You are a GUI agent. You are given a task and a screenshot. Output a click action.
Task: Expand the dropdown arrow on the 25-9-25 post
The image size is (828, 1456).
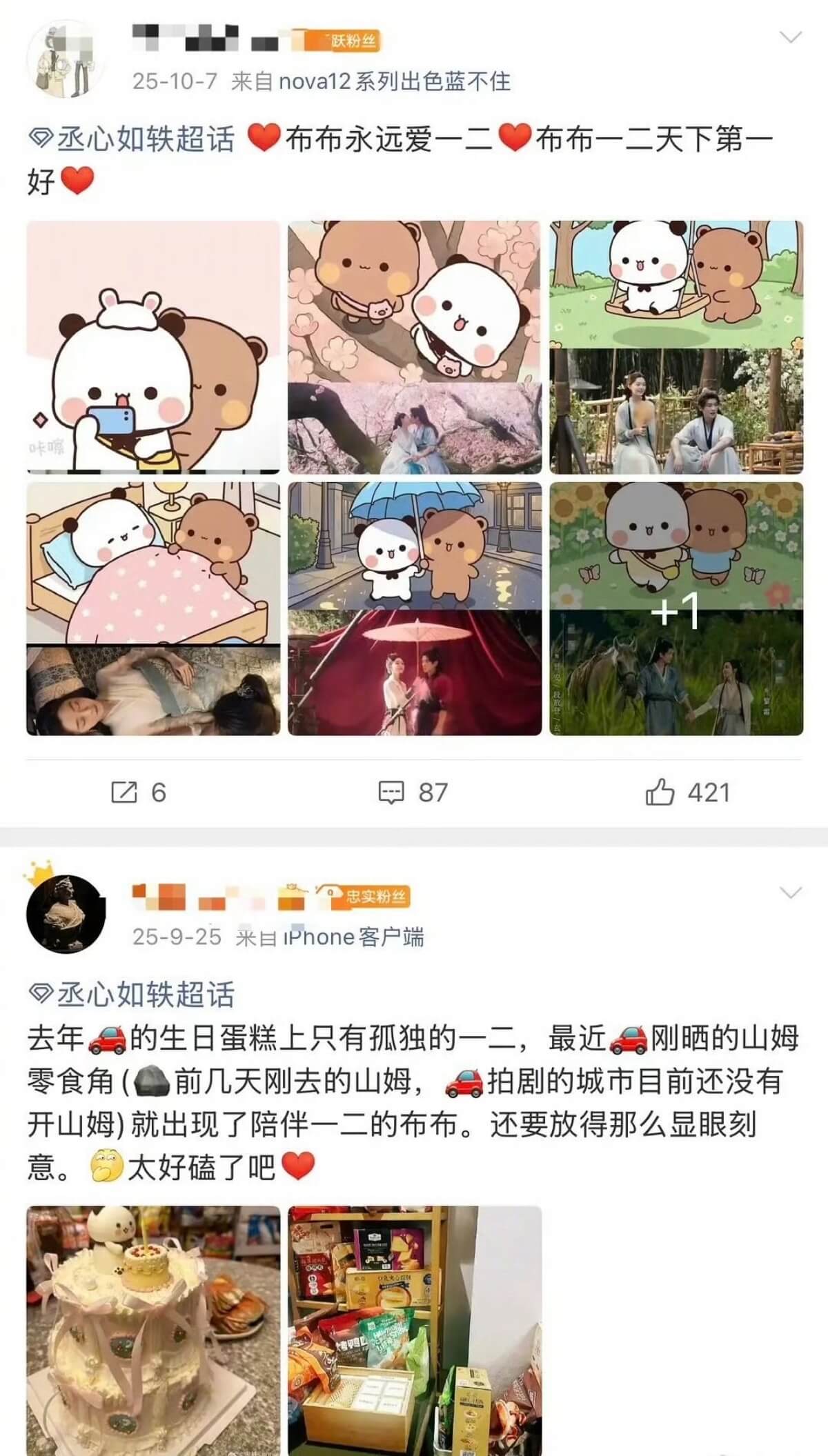click(790, 894)
